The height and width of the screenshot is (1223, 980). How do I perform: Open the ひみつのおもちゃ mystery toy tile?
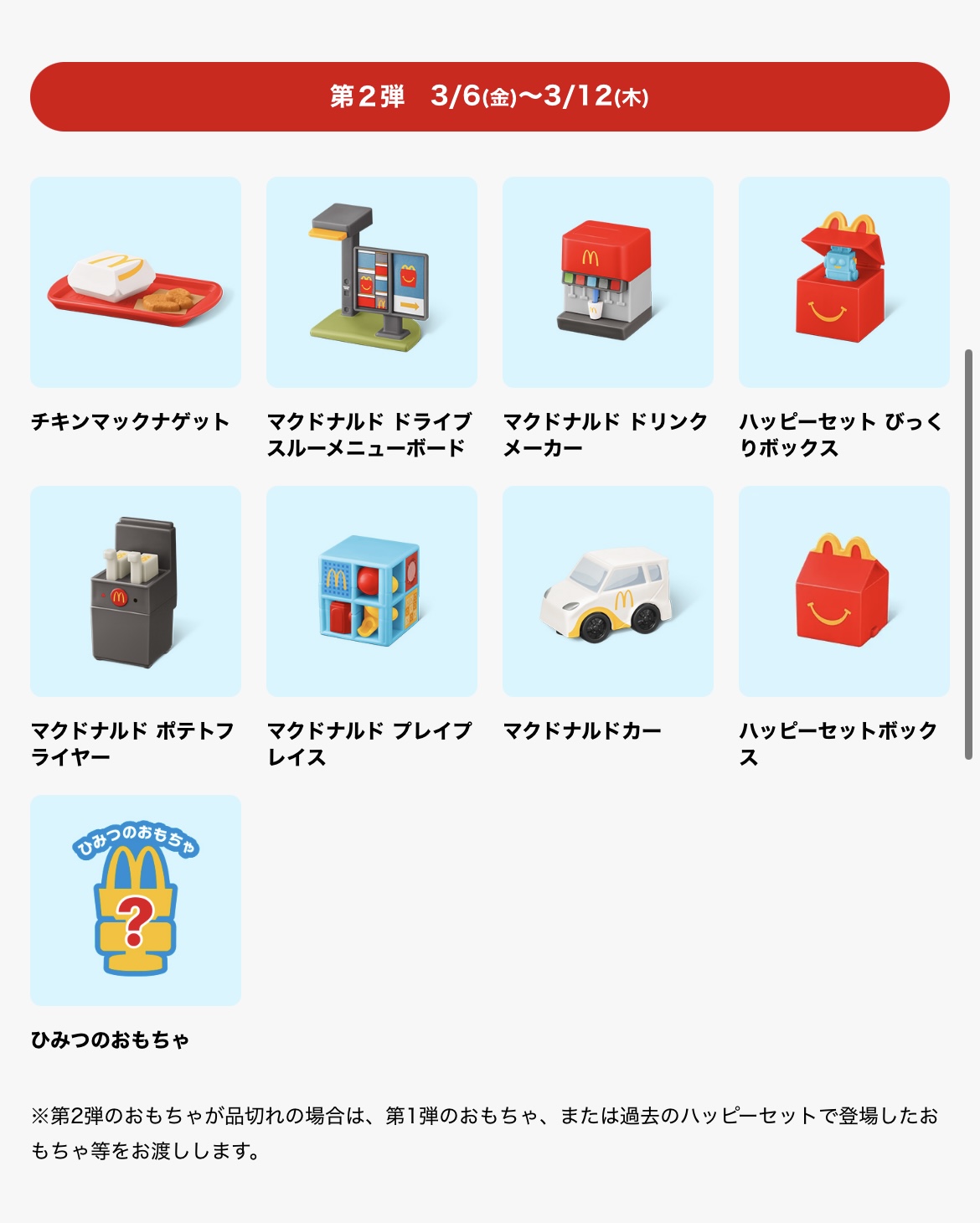(x=136, y=900)
